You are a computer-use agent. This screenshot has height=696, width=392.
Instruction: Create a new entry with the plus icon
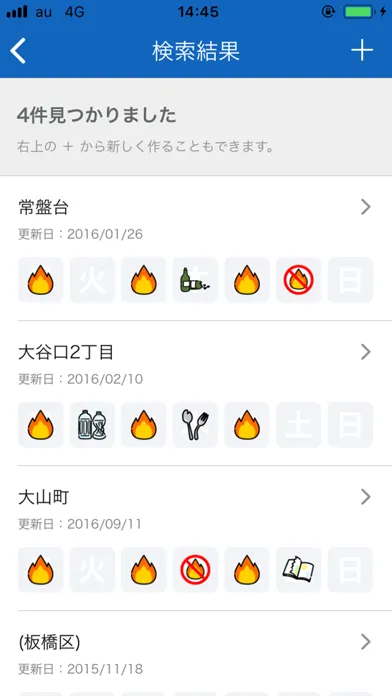coord(362,51)
